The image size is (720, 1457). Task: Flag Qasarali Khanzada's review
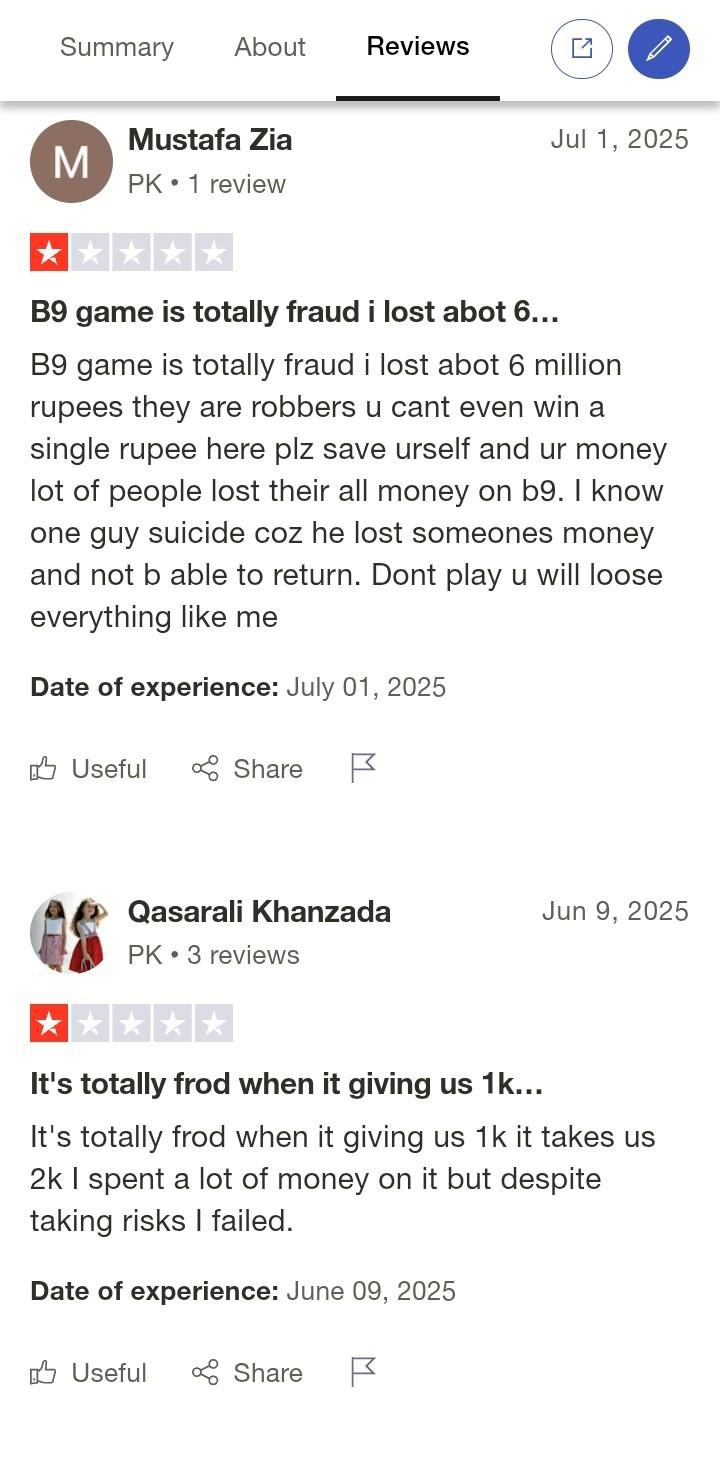click(x=363, y=1372)
